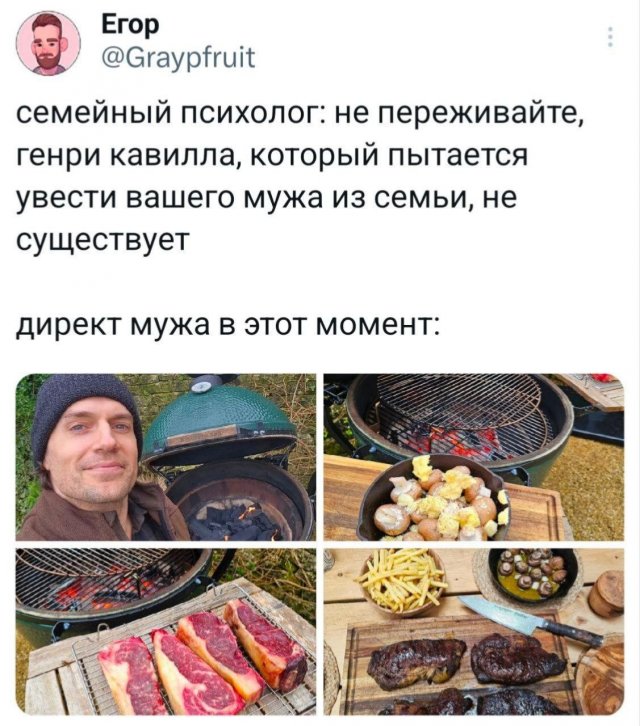Open the photo of potatoes in pan

[473, 456]
